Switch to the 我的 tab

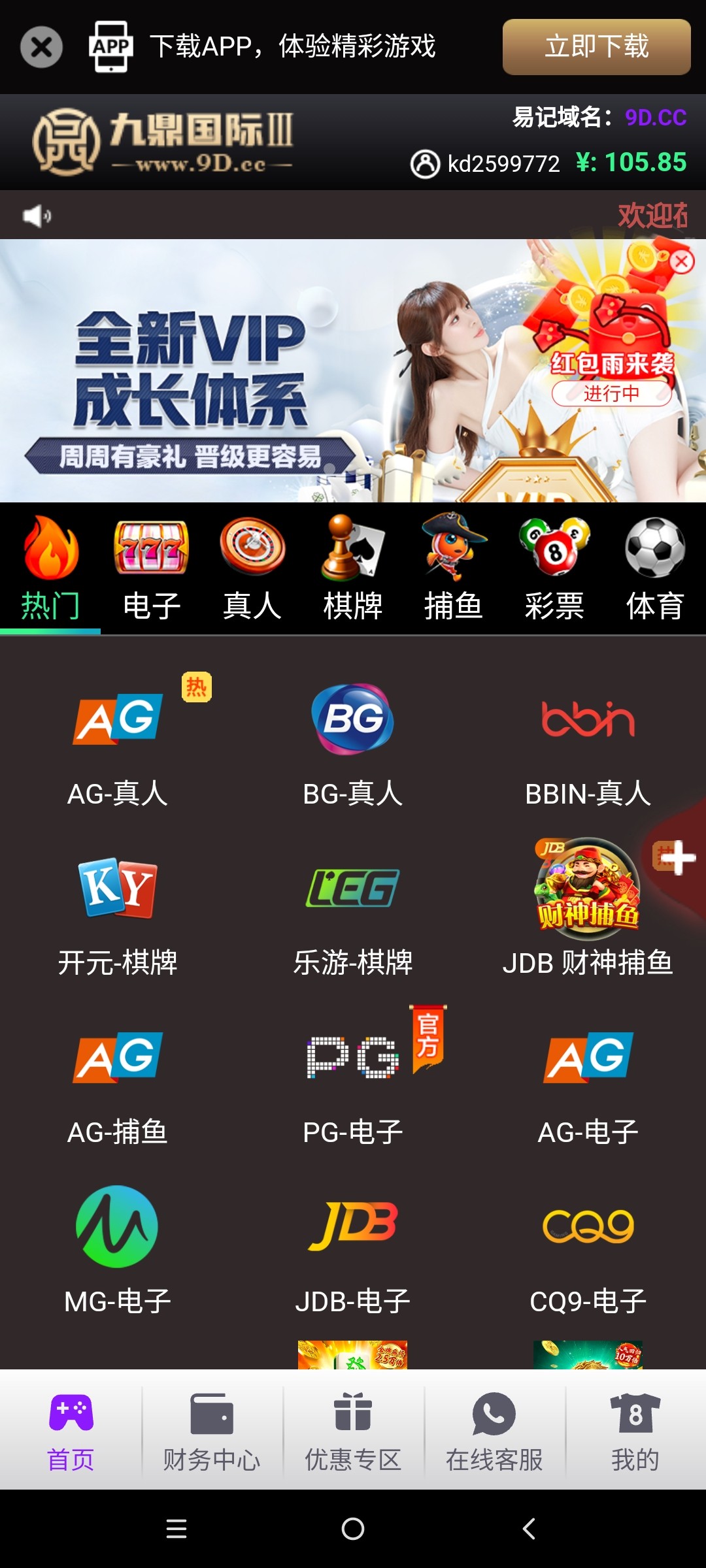tap(635, 1431)
